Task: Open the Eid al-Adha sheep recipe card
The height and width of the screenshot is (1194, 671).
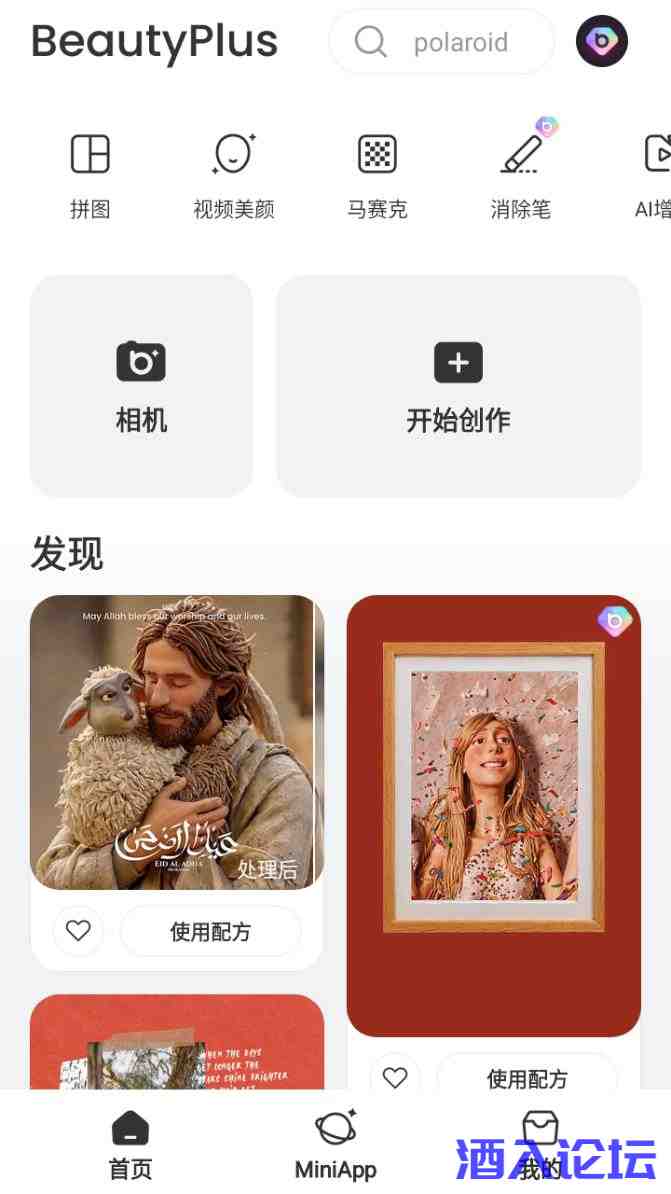Action: coord(176,742)
